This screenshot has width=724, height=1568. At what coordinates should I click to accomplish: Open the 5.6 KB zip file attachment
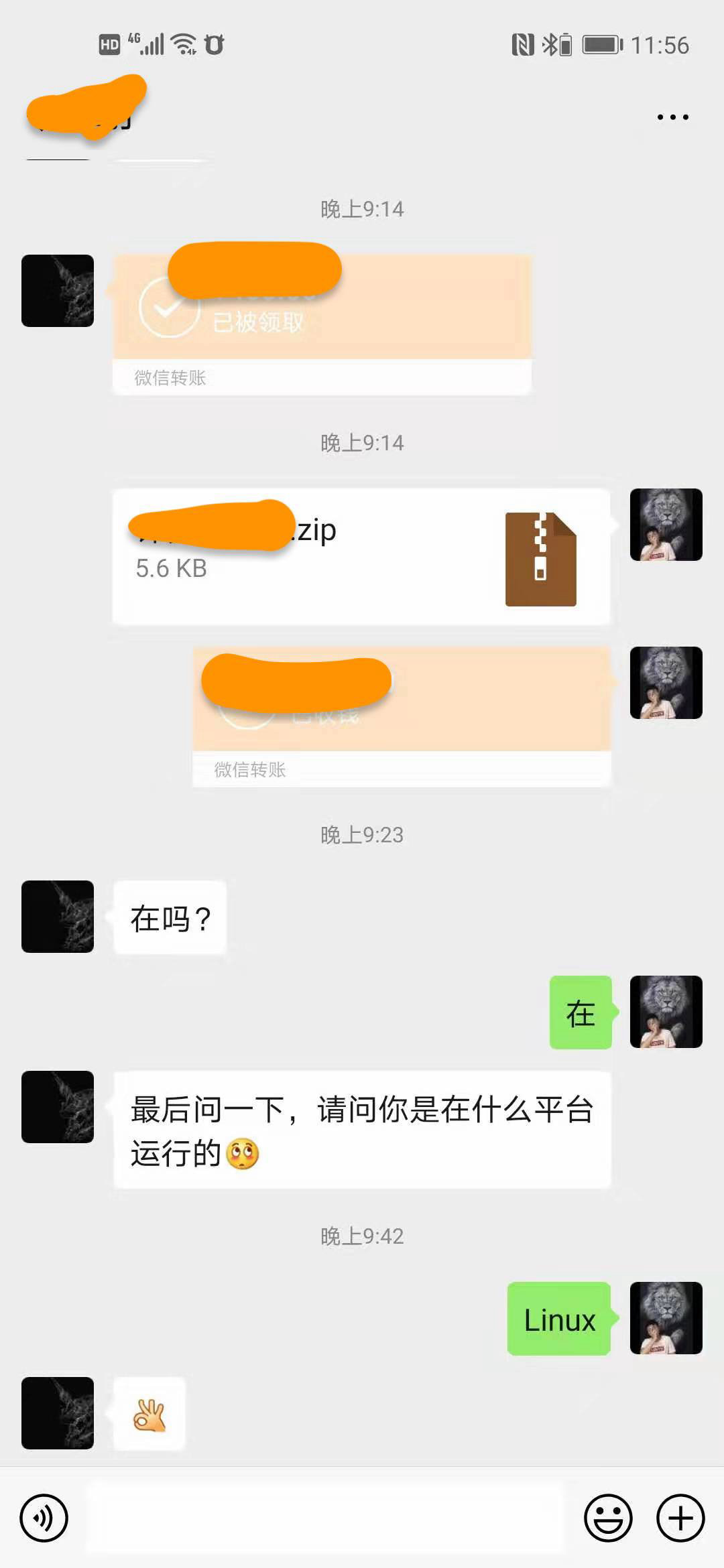361,556
